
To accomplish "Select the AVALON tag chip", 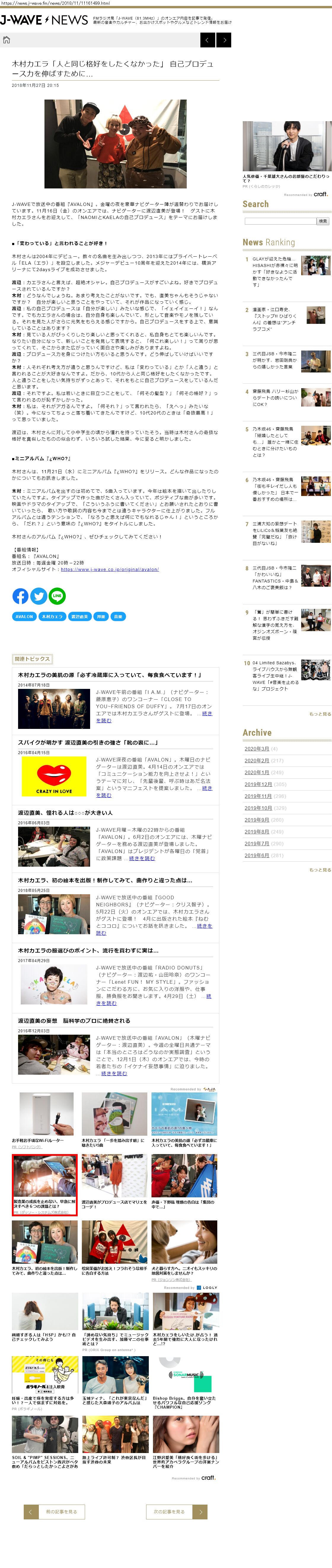I will click(x=24, y=617).
